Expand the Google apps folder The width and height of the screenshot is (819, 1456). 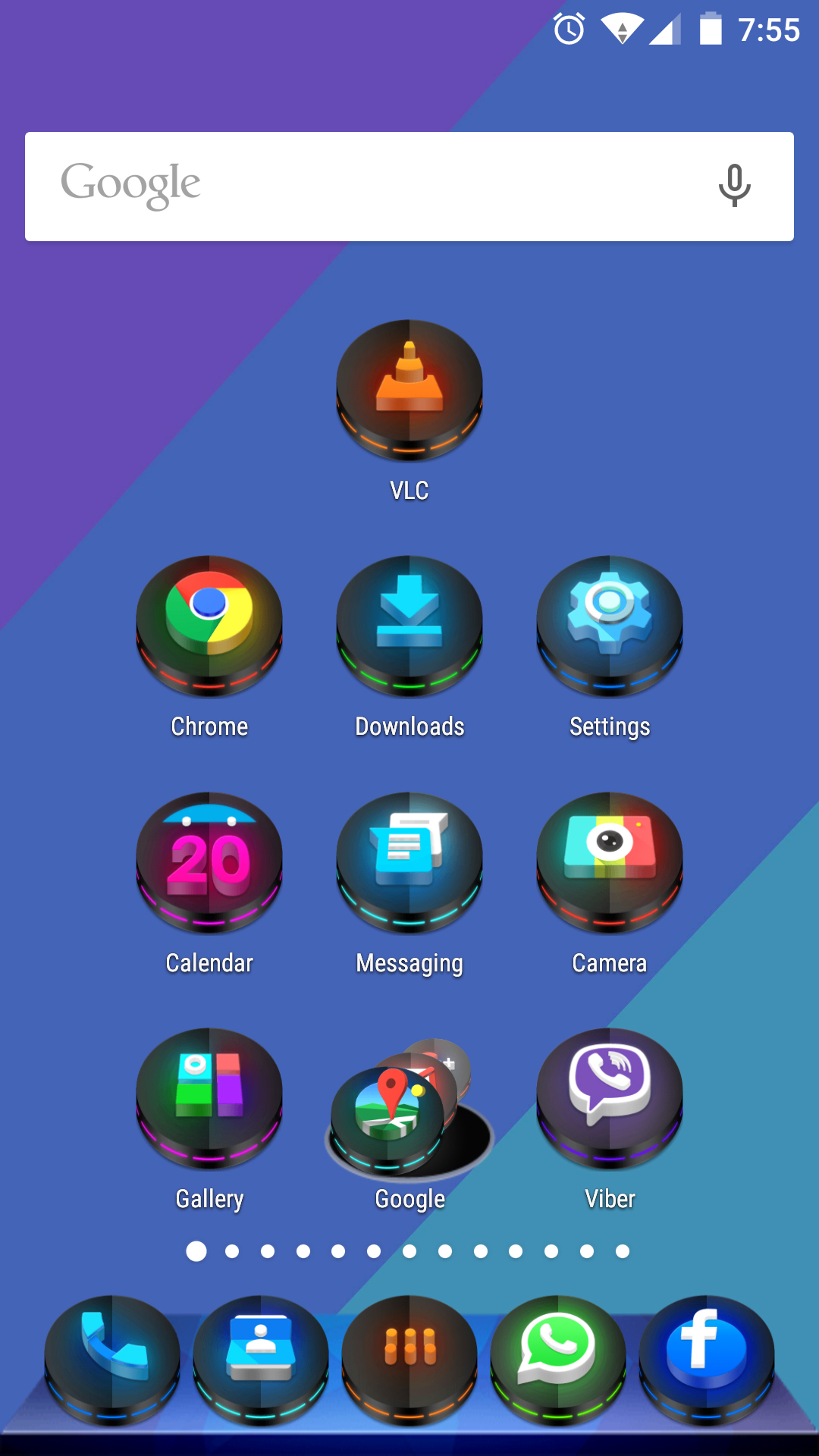(x=409, y=1107)
